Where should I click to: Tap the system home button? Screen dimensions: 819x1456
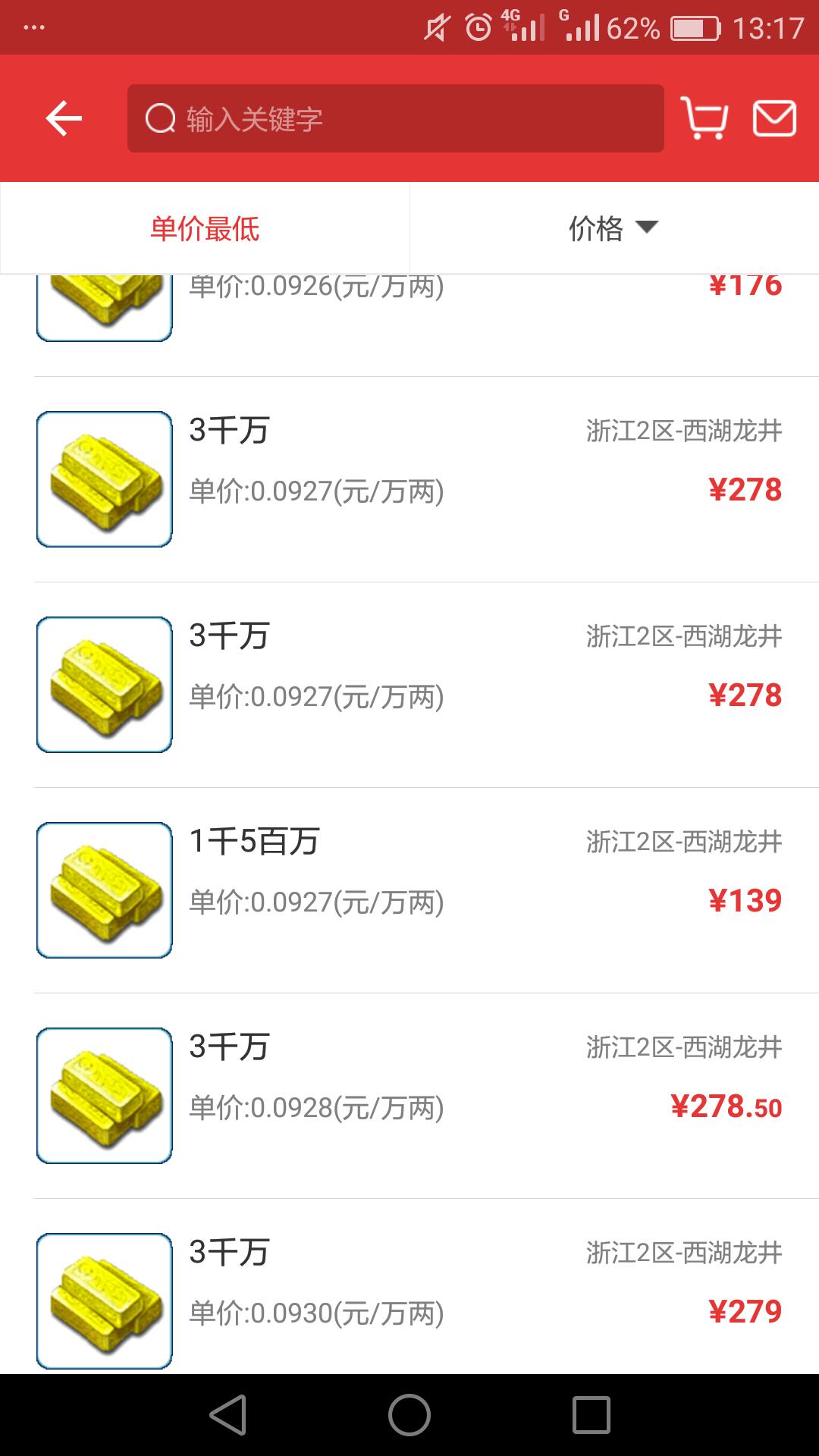409,1415
